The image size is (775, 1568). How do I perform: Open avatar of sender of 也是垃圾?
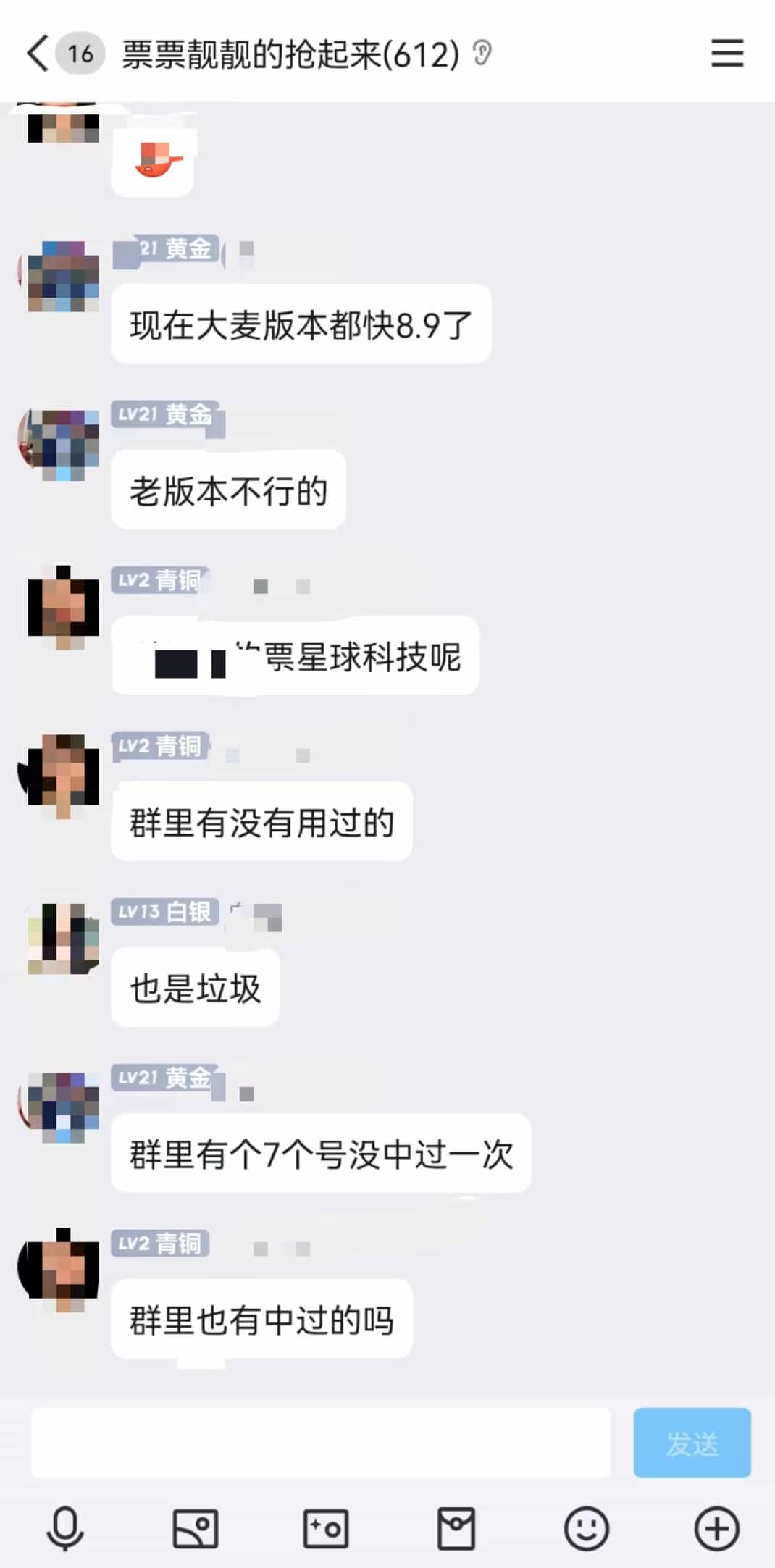(x=63, y=939)
